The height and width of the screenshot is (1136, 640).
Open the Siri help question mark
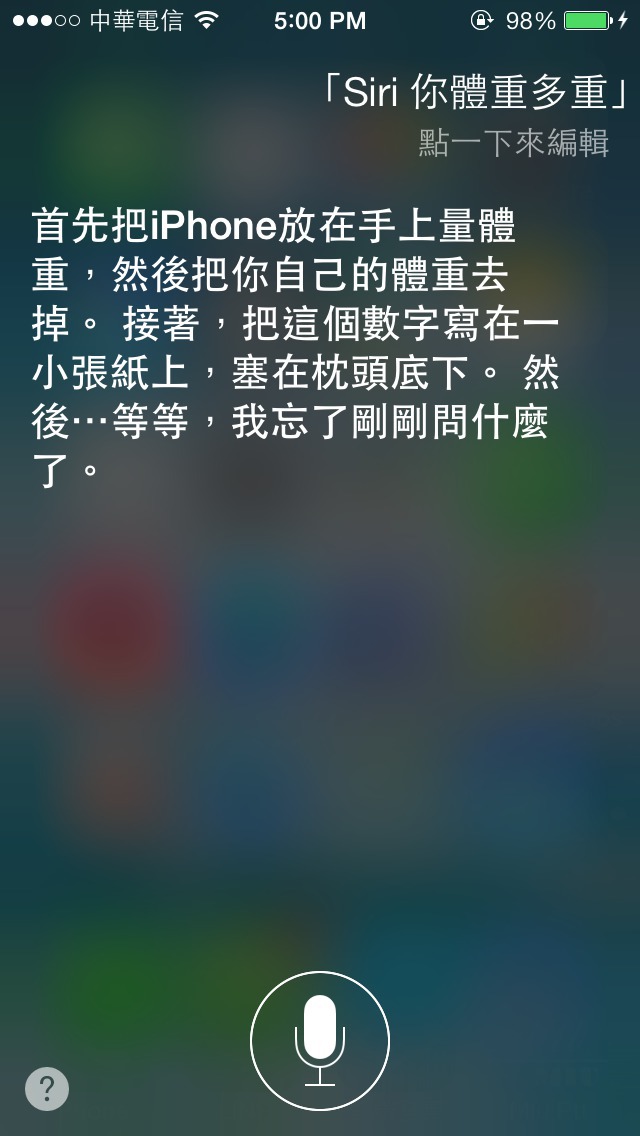click(x=47, y=1088)
